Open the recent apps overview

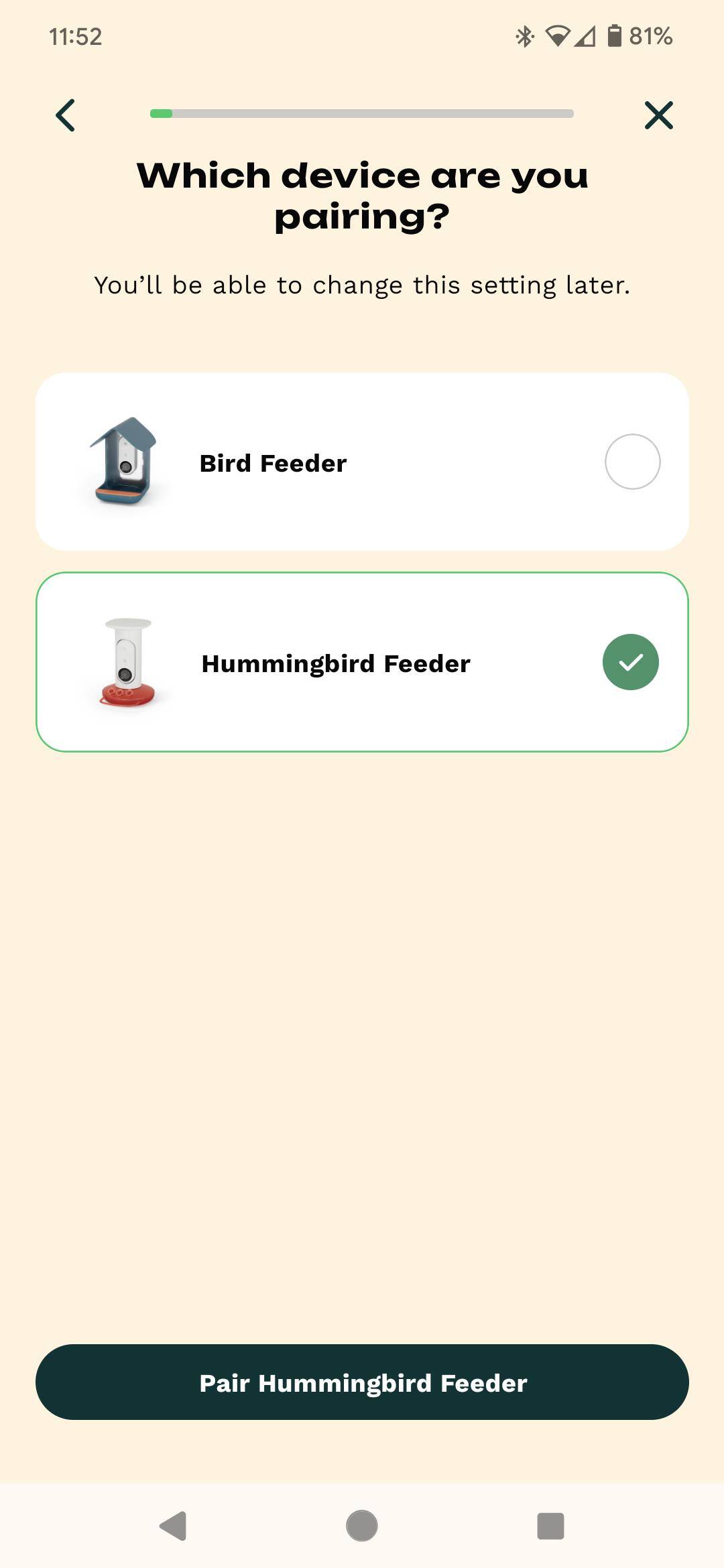pyautogui.click(x=550, y=1526)
